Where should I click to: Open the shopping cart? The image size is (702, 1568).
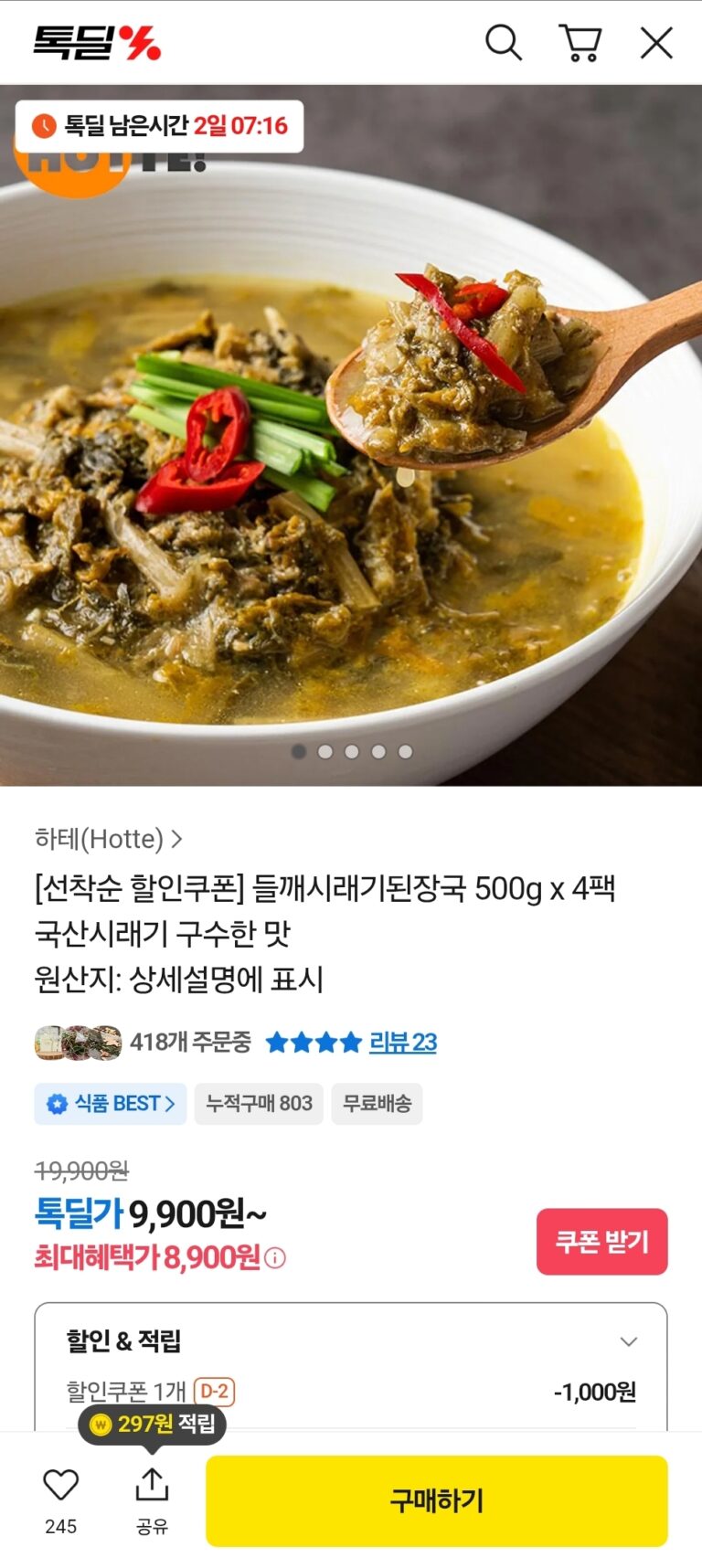(580, 43)
